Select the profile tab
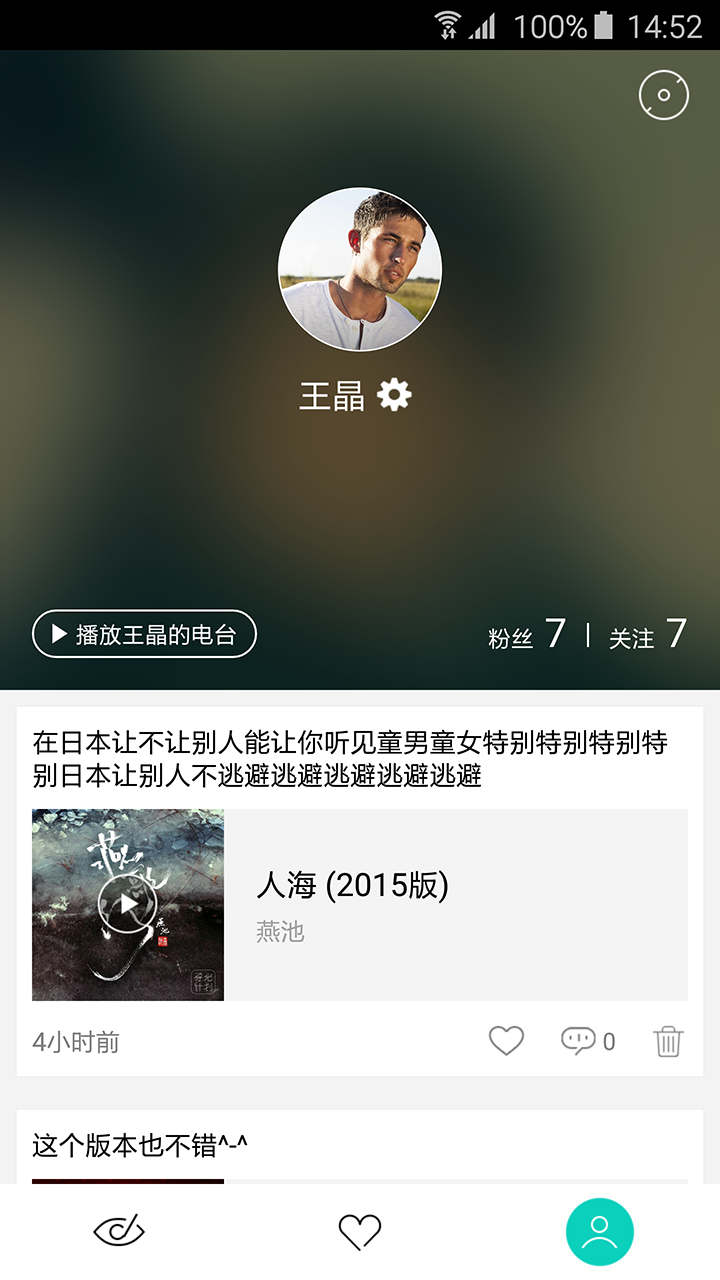 tap(600, 1231)
